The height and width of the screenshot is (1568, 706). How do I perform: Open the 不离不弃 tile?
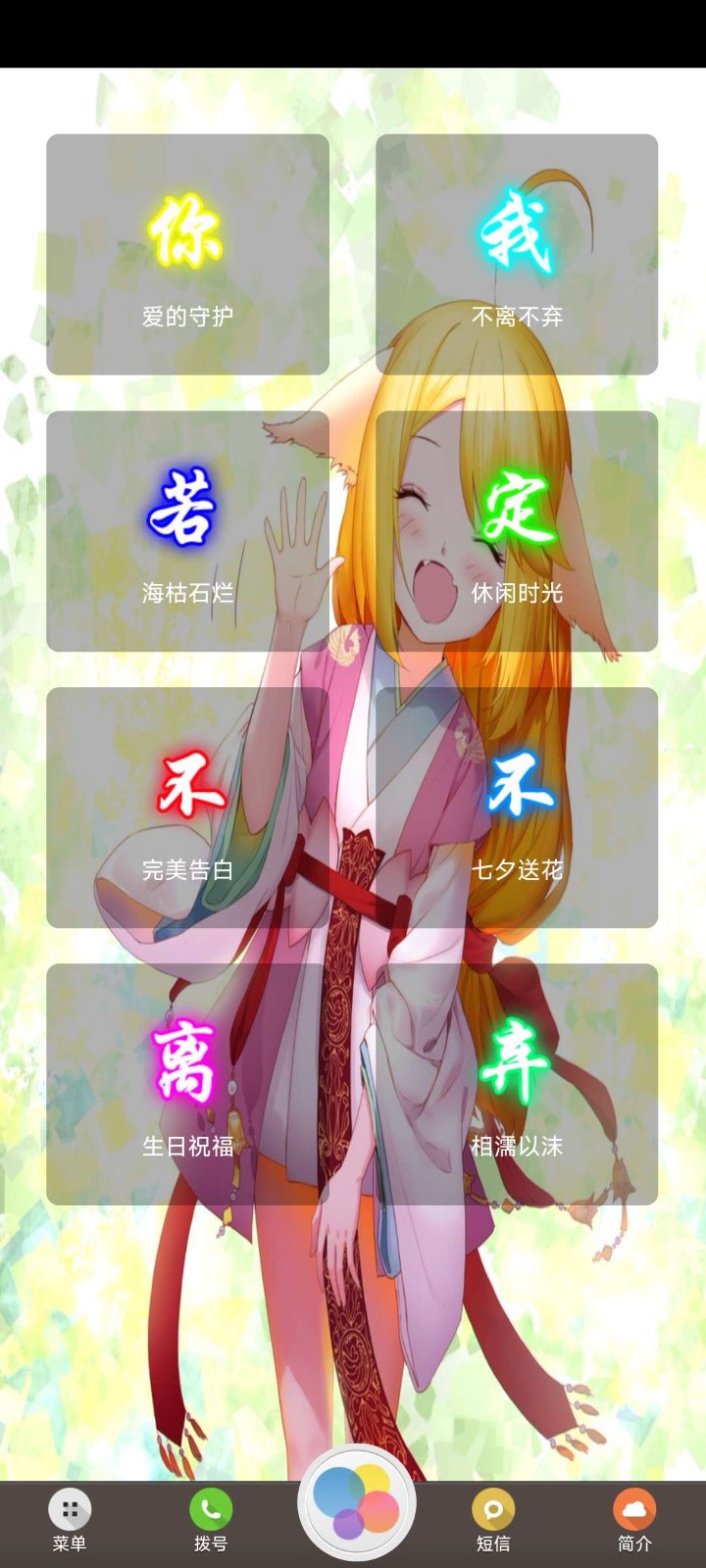pos(517,255)
